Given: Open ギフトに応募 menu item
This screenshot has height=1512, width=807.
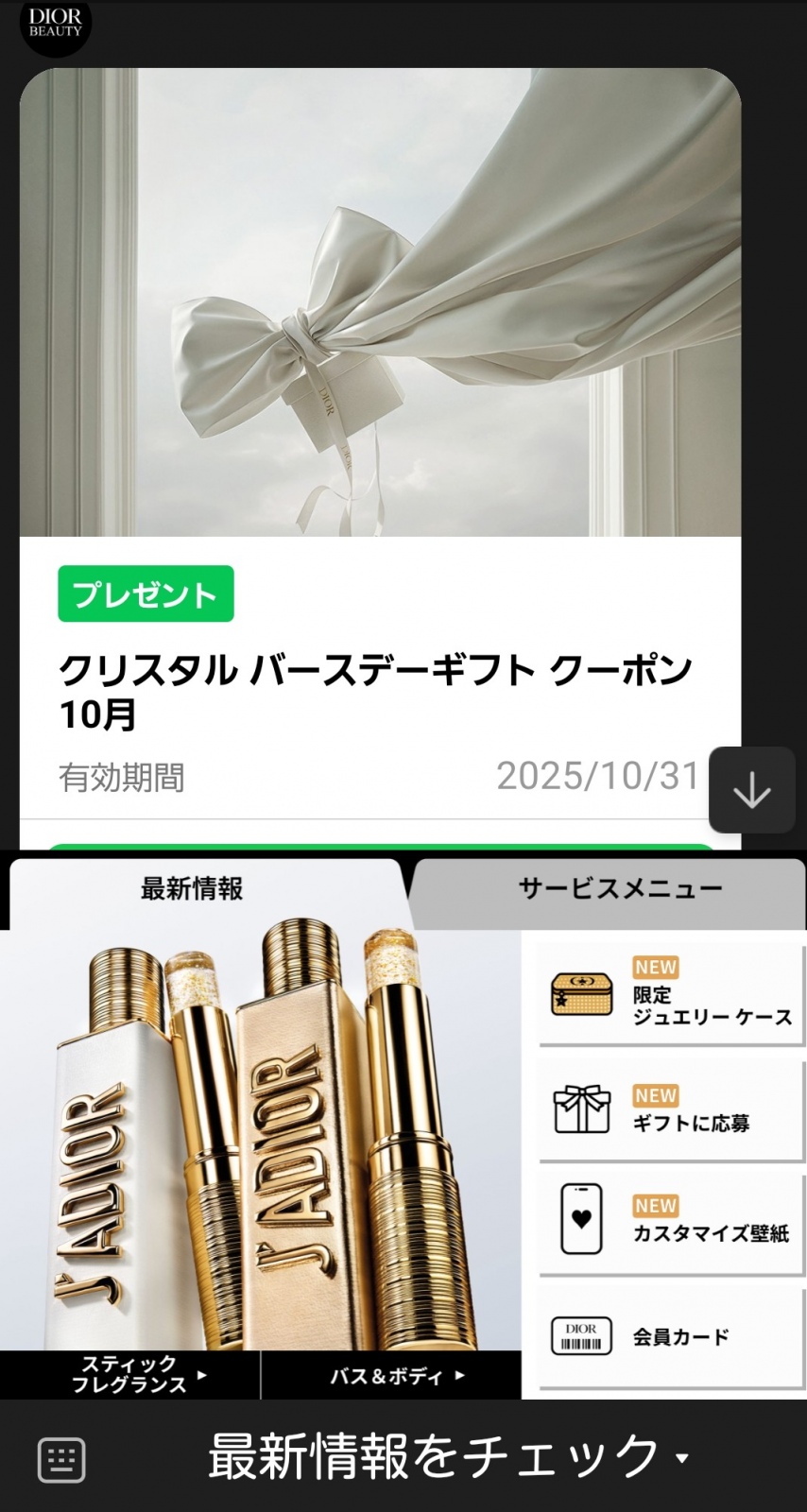Looking at the screenshot, I should 672,1110.
